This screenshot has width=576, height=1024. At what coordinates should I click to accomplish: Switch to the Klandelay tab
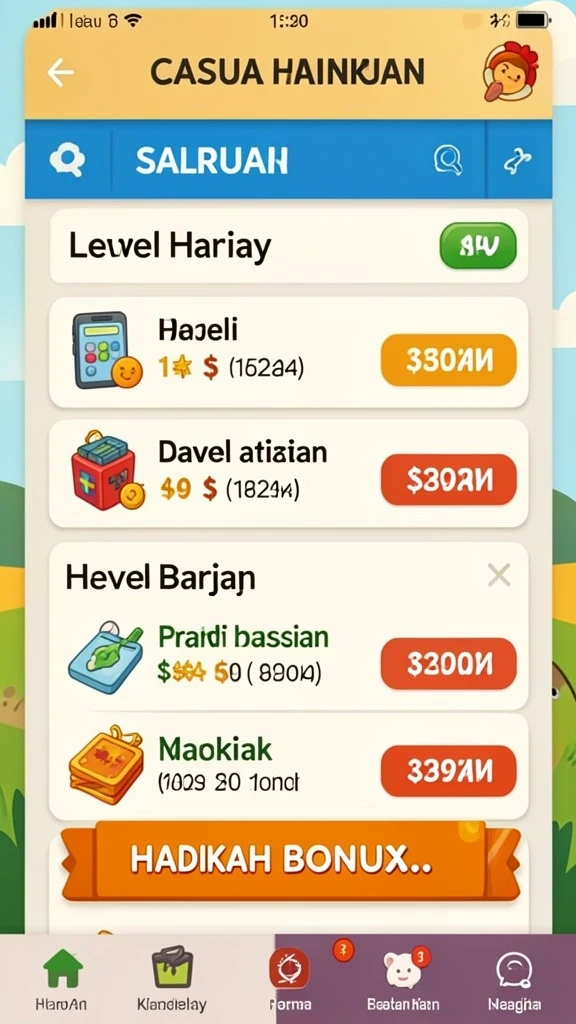click(x=172, y=980)
